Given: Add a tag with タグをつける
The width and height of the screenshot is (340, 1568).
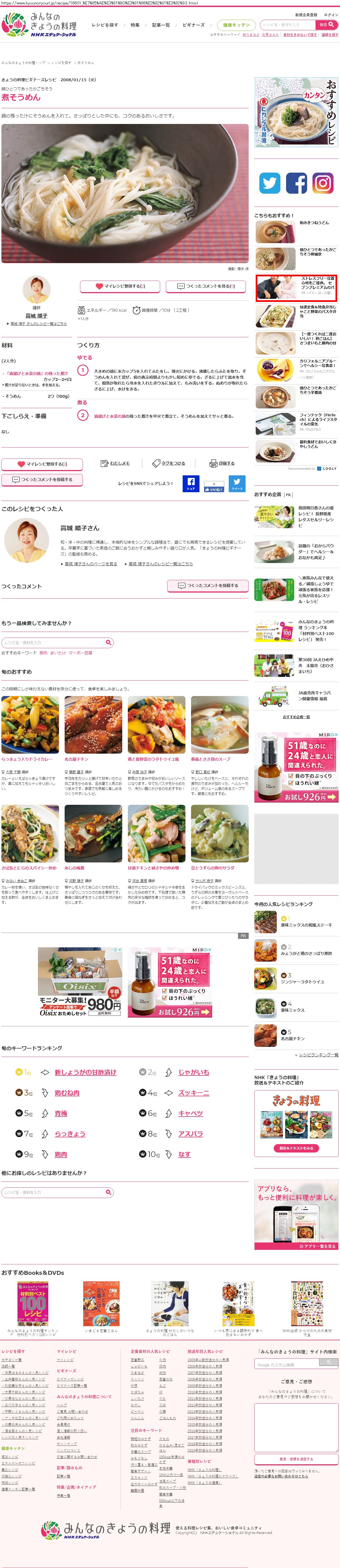Looking at the screenshot, I should (169, 463).
